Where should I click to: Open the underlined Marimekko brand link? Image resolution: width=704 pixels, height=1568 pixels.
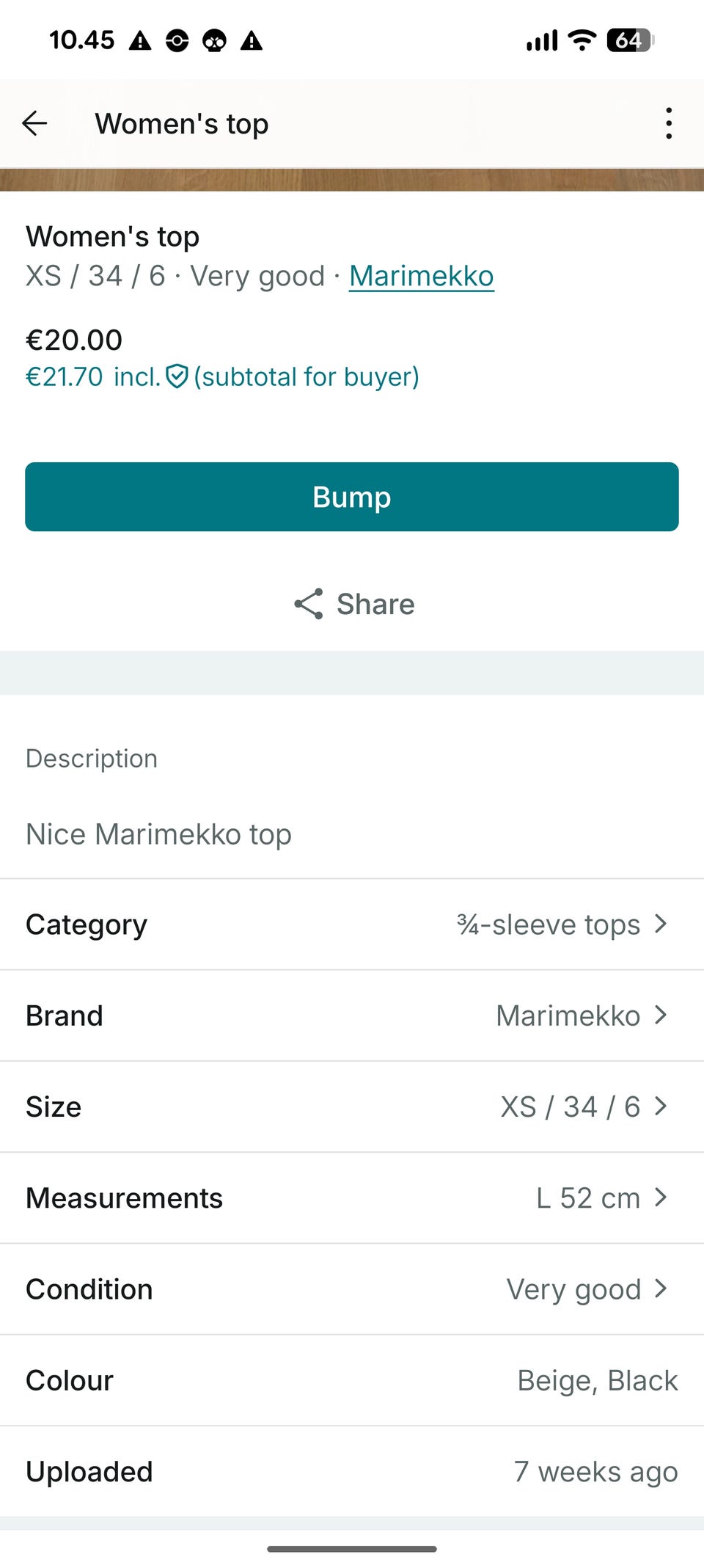tap(421, 277)
